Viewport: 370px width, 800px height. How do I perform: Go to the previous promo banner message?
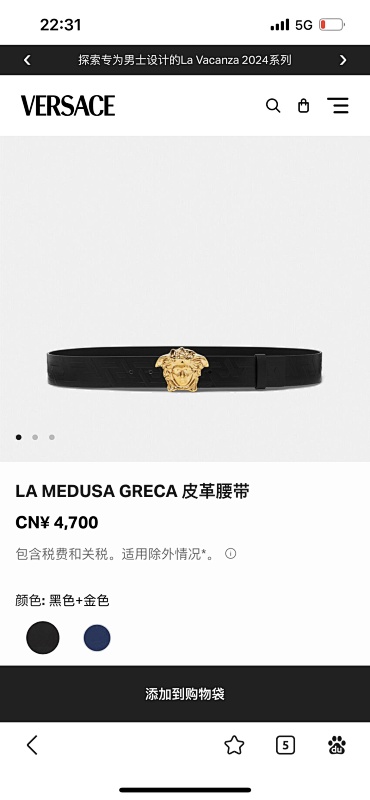pyautogui.click(x=27, y=60)
